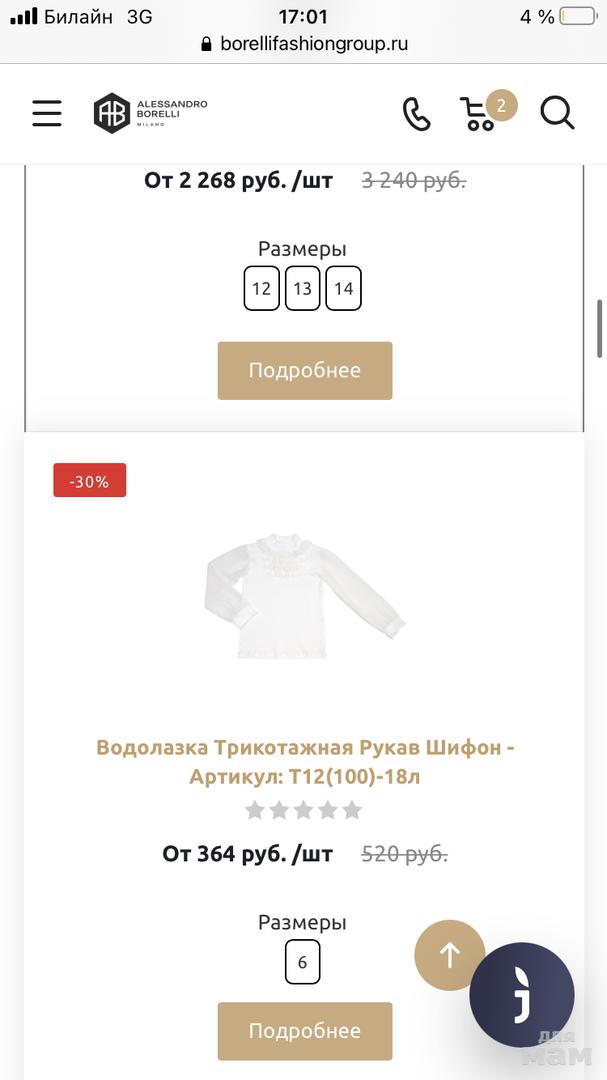The width and height of the screenshot is (607, 1080).
Task: Open the chat widget bubble
Action: [522, 995]
